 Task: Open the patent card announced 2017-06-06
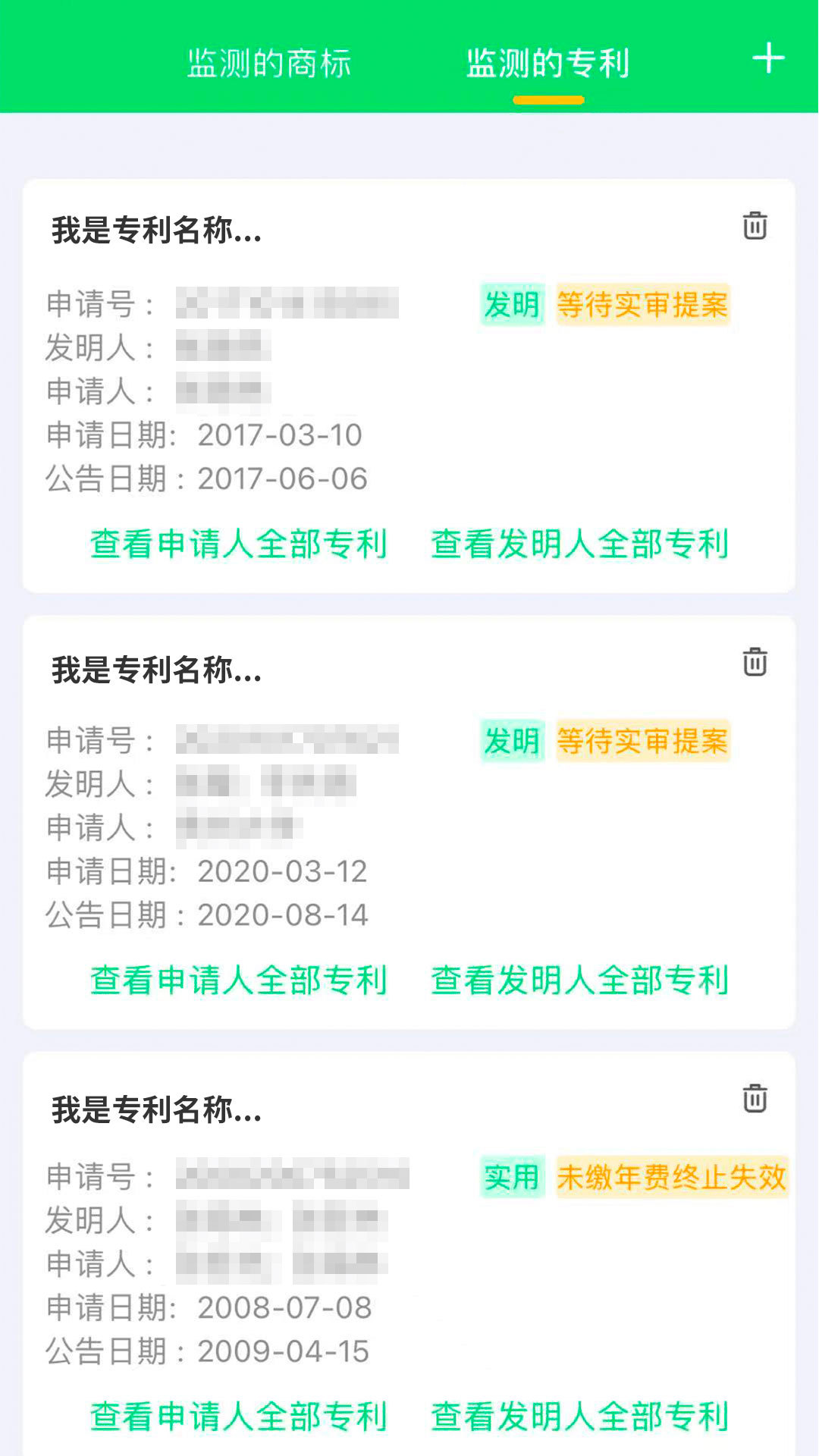coord(409,385)
